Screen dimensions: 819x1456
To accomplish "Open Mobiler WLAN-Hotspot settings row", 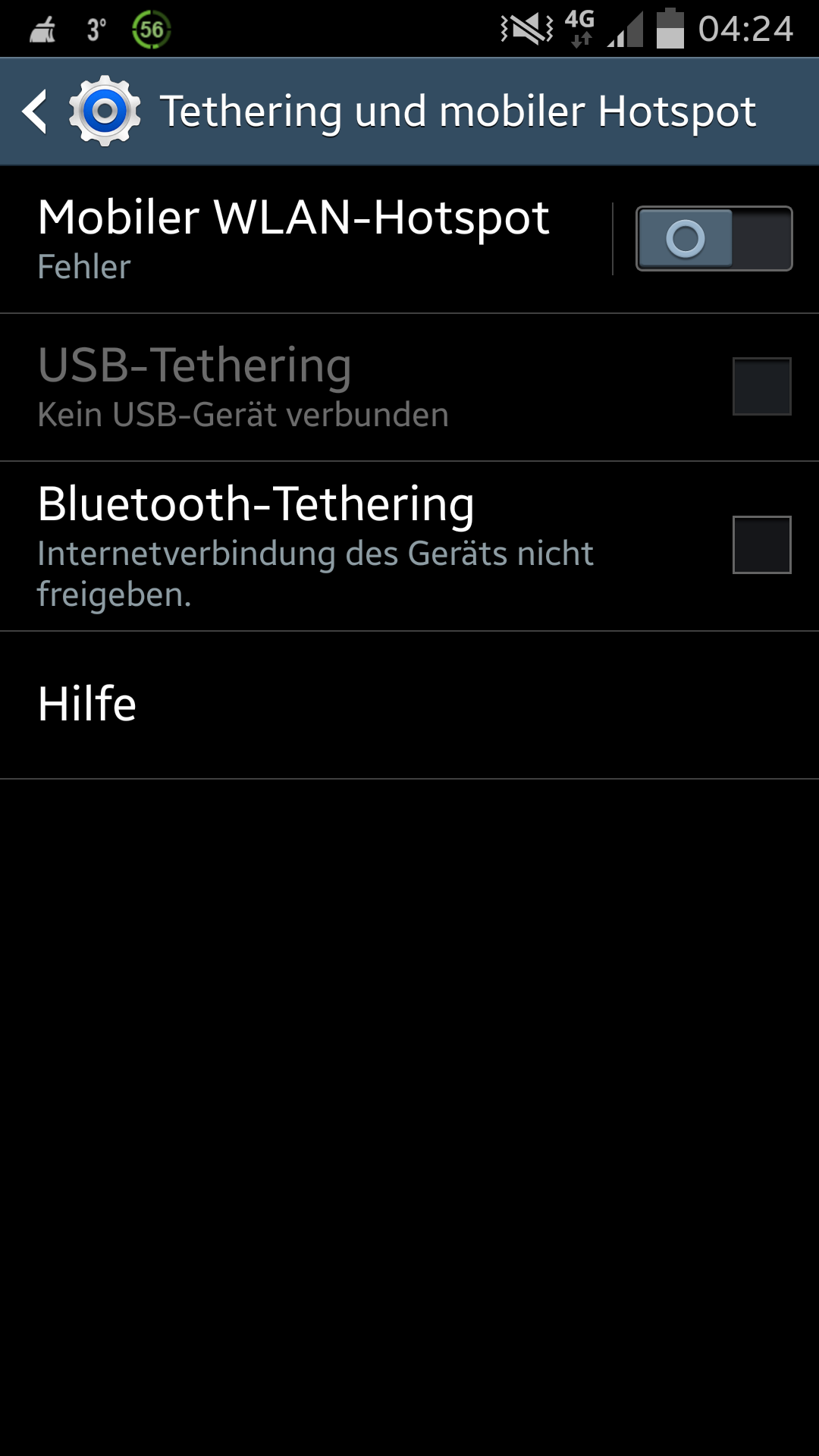I will [x=306, y=239].
